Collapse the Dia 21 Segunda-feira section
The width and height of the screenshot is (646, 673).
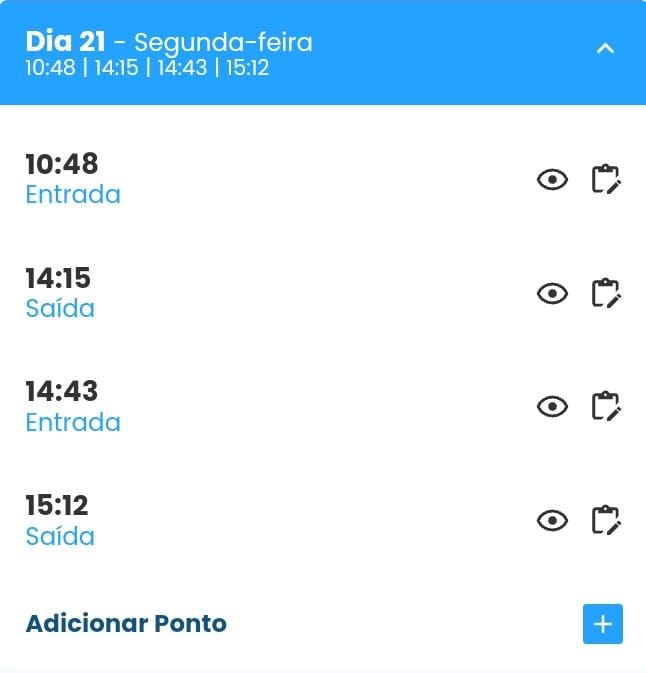[605, 48]
